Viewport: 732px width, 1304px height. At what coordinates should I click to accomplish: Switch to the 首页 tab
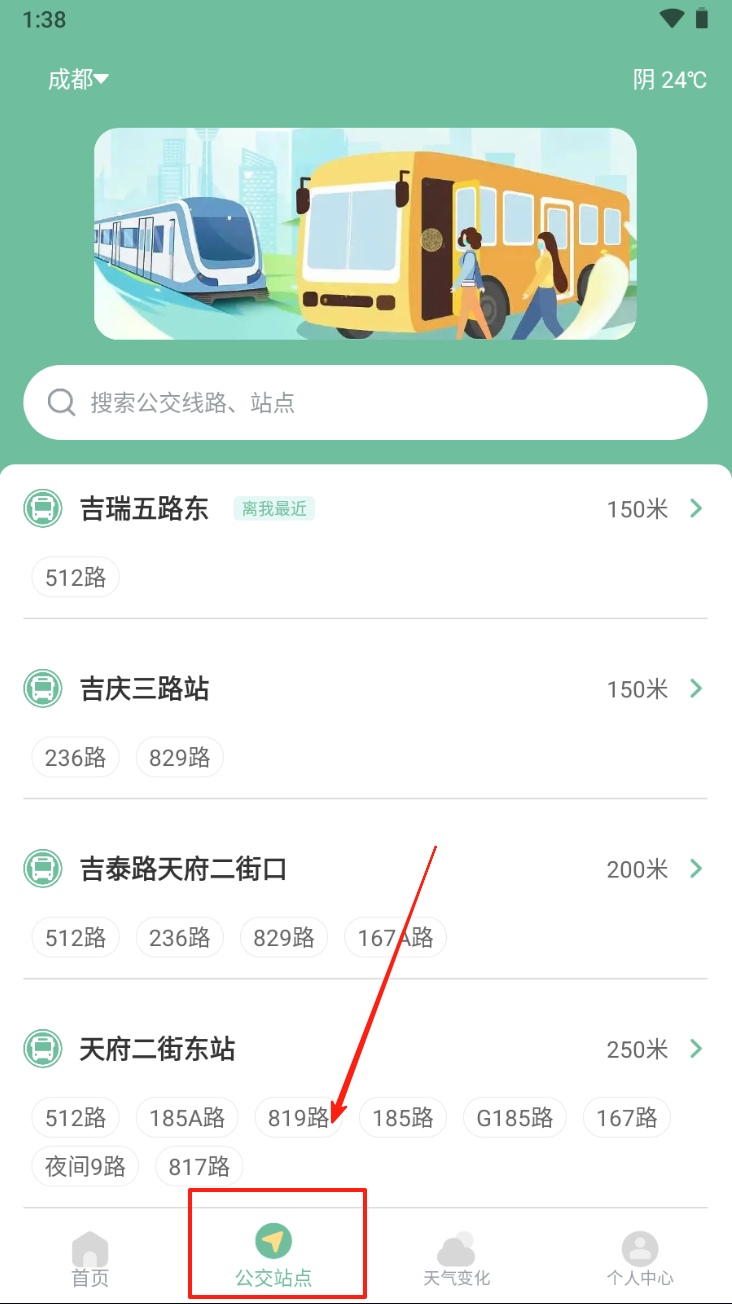[x=90, y=1258]
